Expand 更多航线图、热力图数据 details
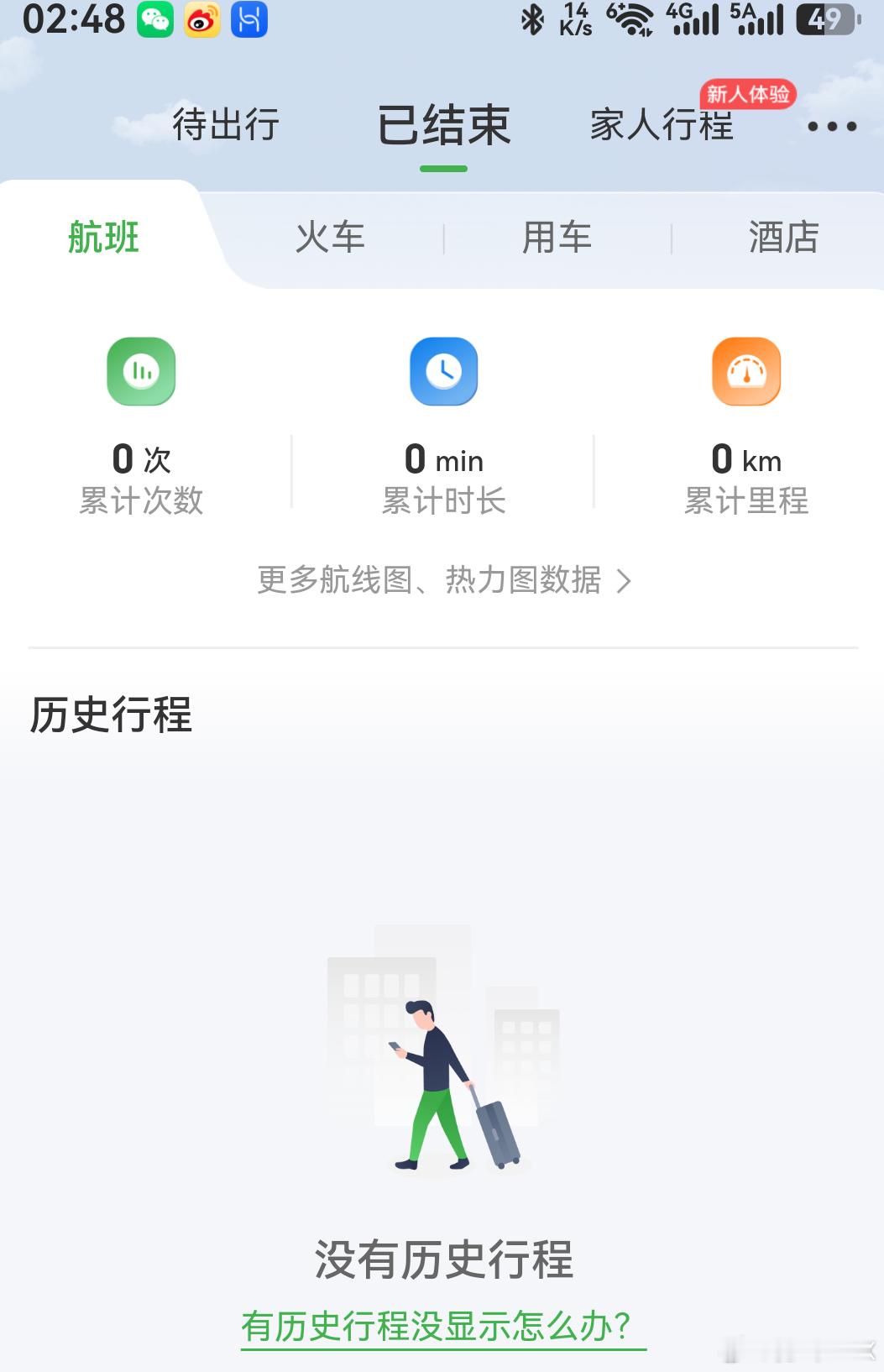This screenshot has height=1372, width=884. click(444, 579)
